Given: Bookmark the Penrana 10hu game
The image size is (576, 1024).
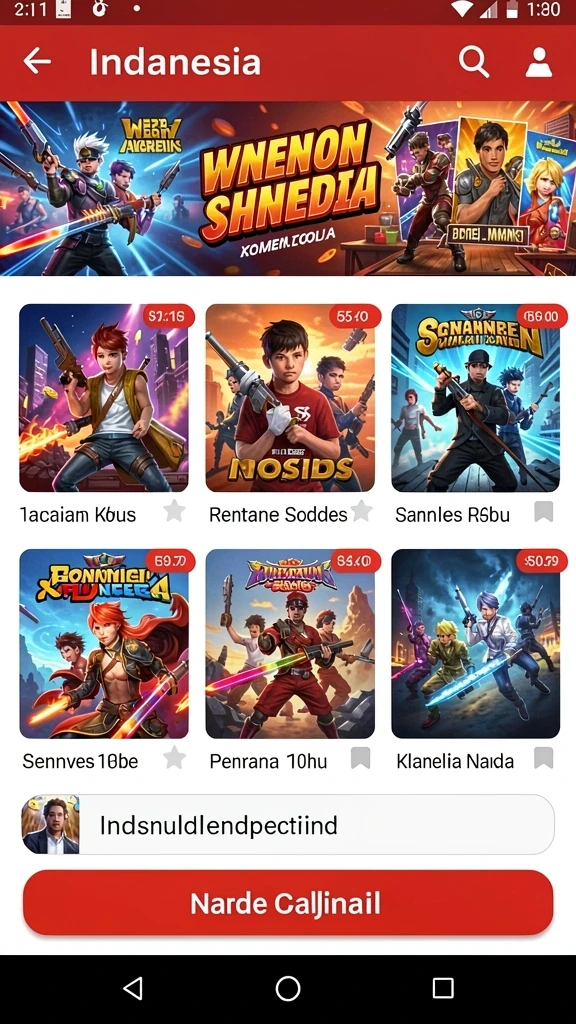Looking at the screenshot, I should coord(360,758).
